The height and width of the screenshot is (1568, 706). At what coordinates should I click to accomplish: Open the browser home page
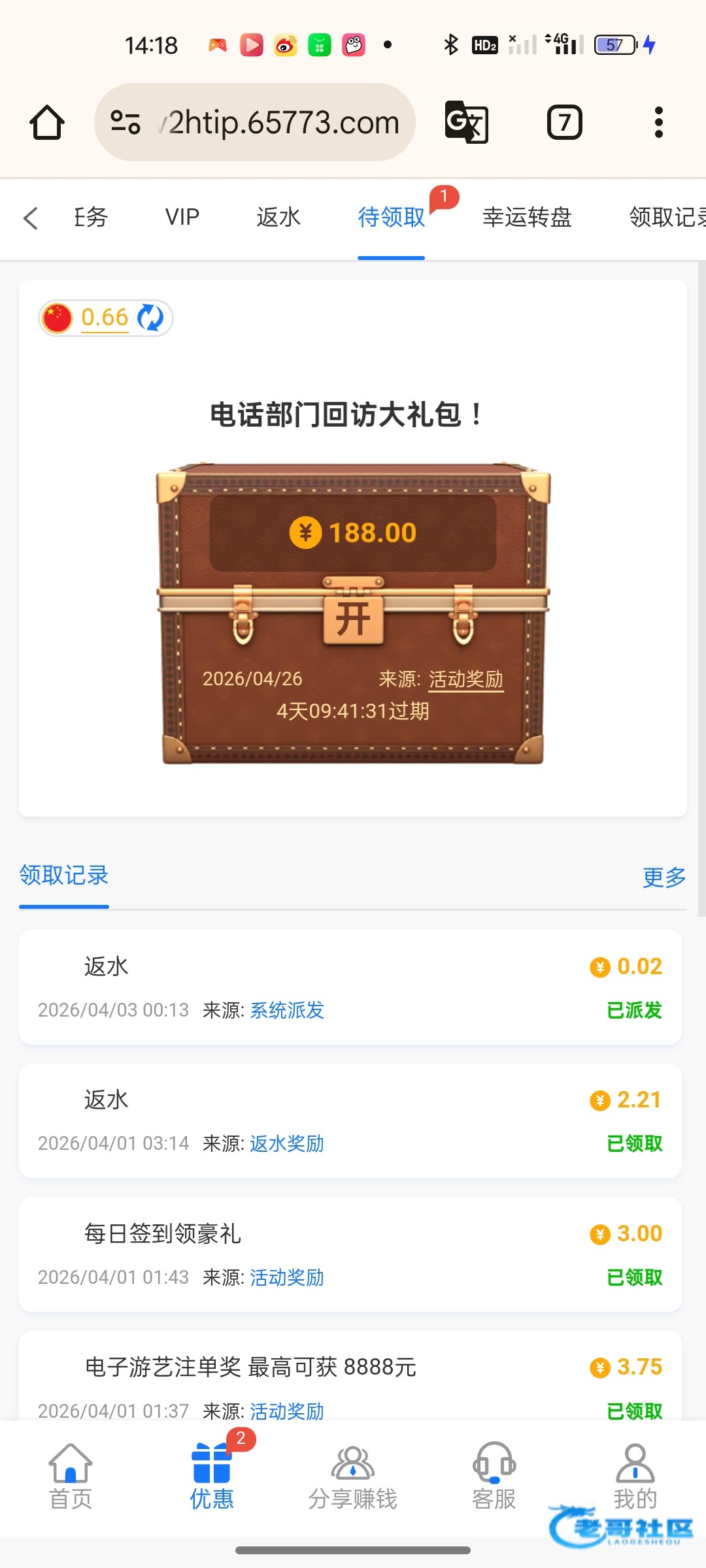click(47, 122)
